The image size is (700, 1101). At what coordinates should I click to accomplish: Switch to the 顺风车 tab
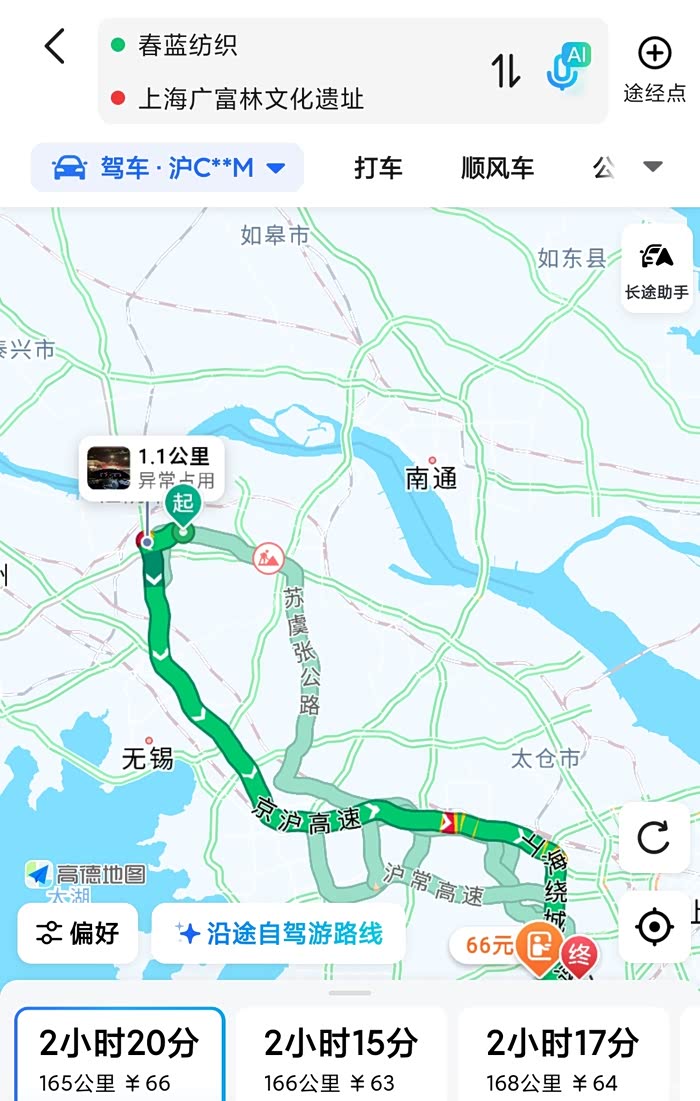[x=497, y=168]
